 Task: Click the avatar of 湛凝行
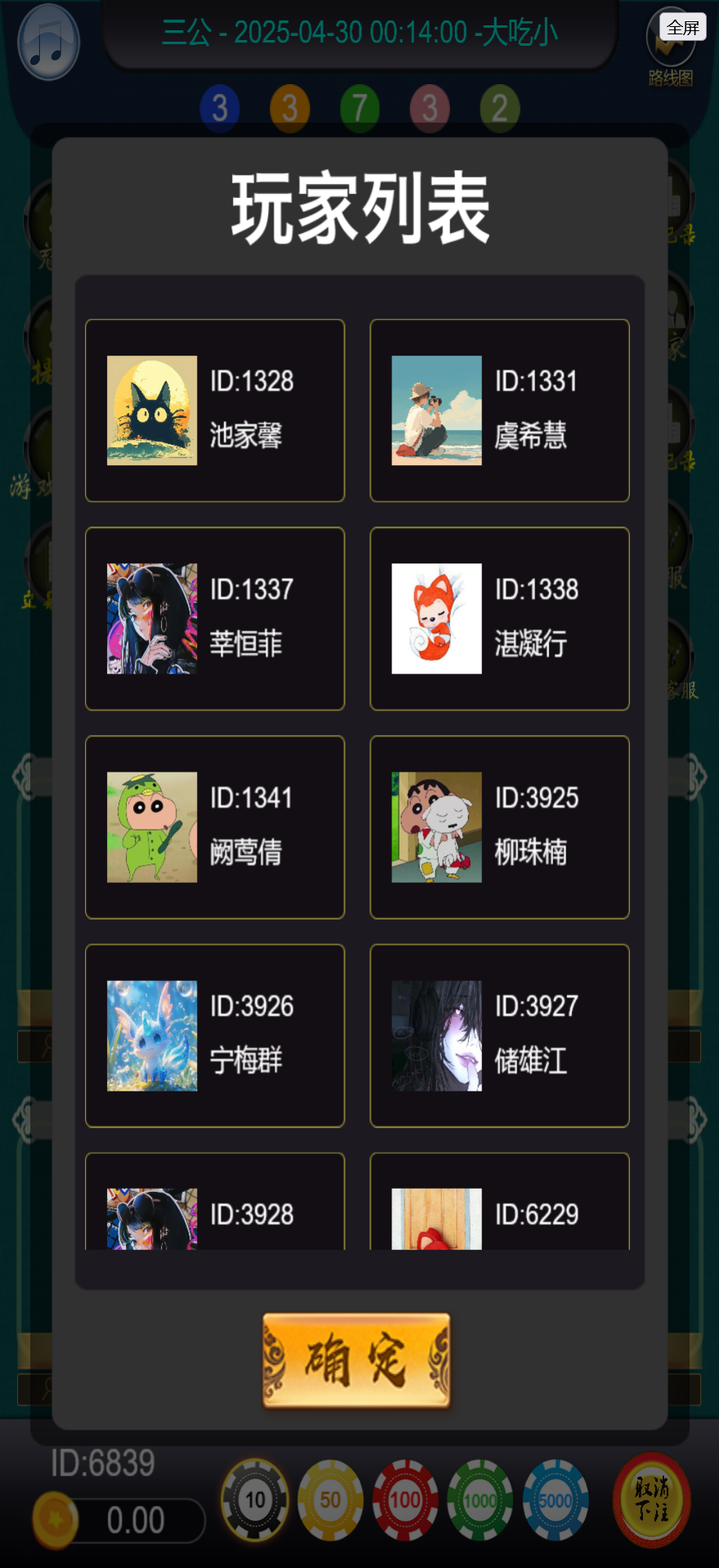436,619
